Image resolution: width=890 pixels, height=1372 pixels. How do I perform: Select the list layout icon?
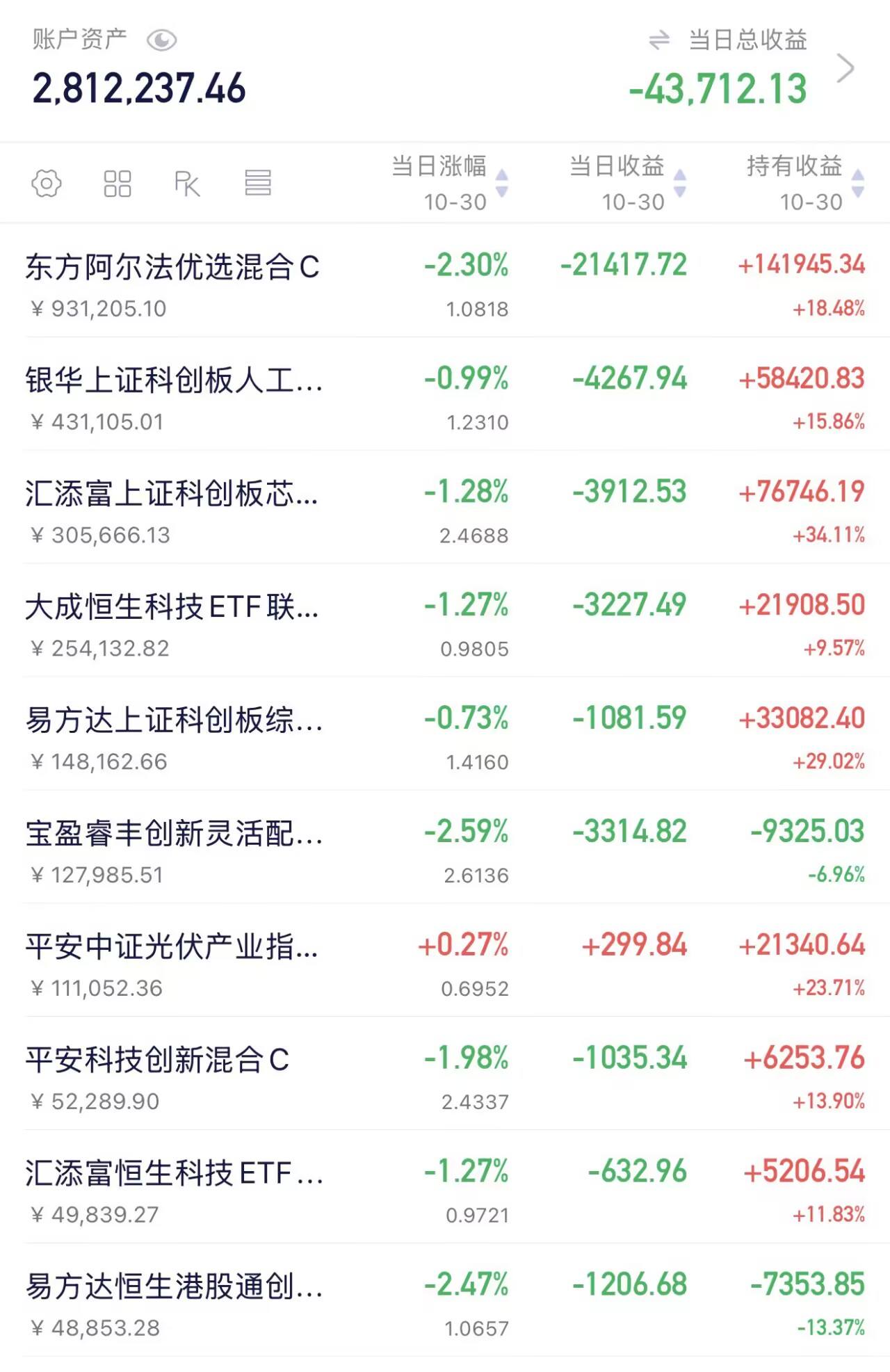tap(257, 184)
